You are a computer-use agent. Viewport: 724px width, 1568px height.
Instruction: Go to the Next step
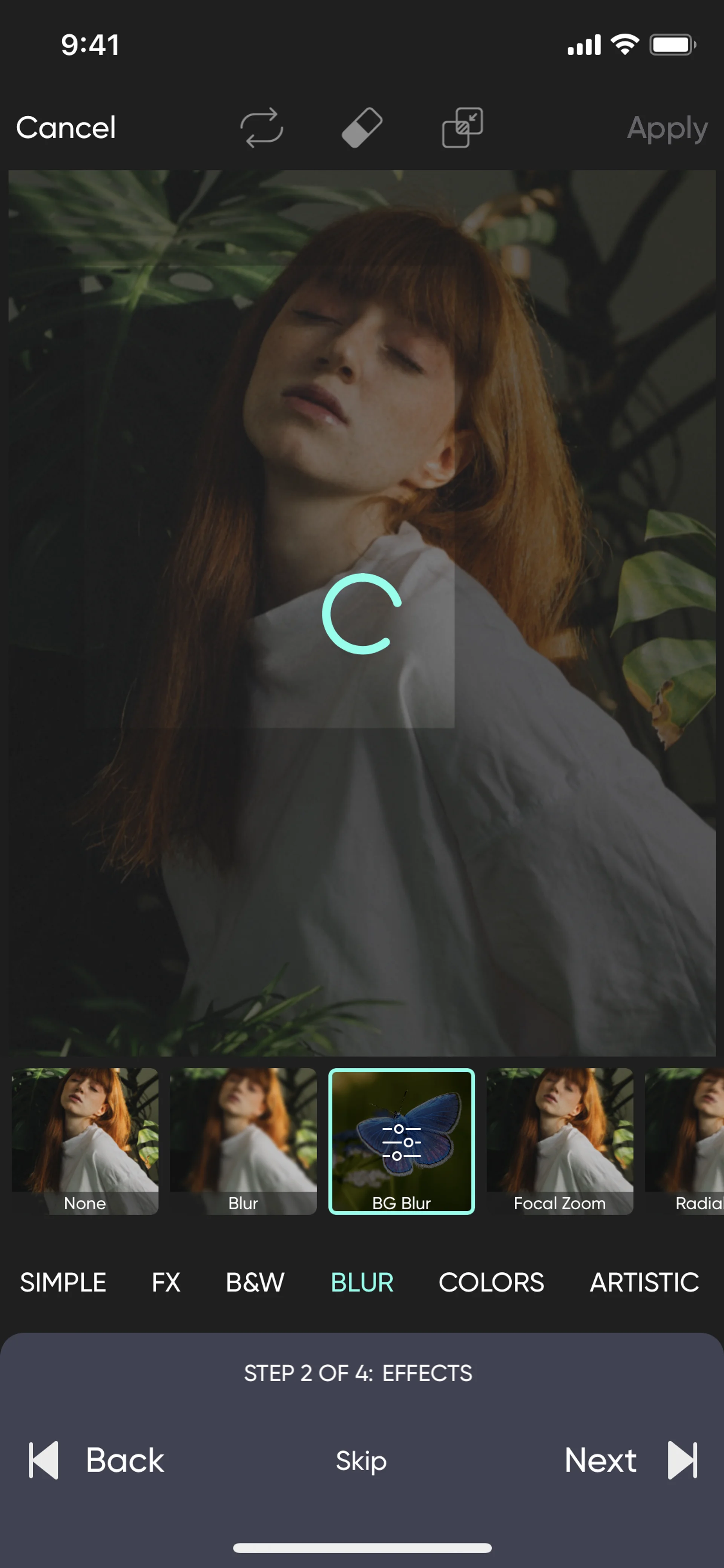point(630,1460)
